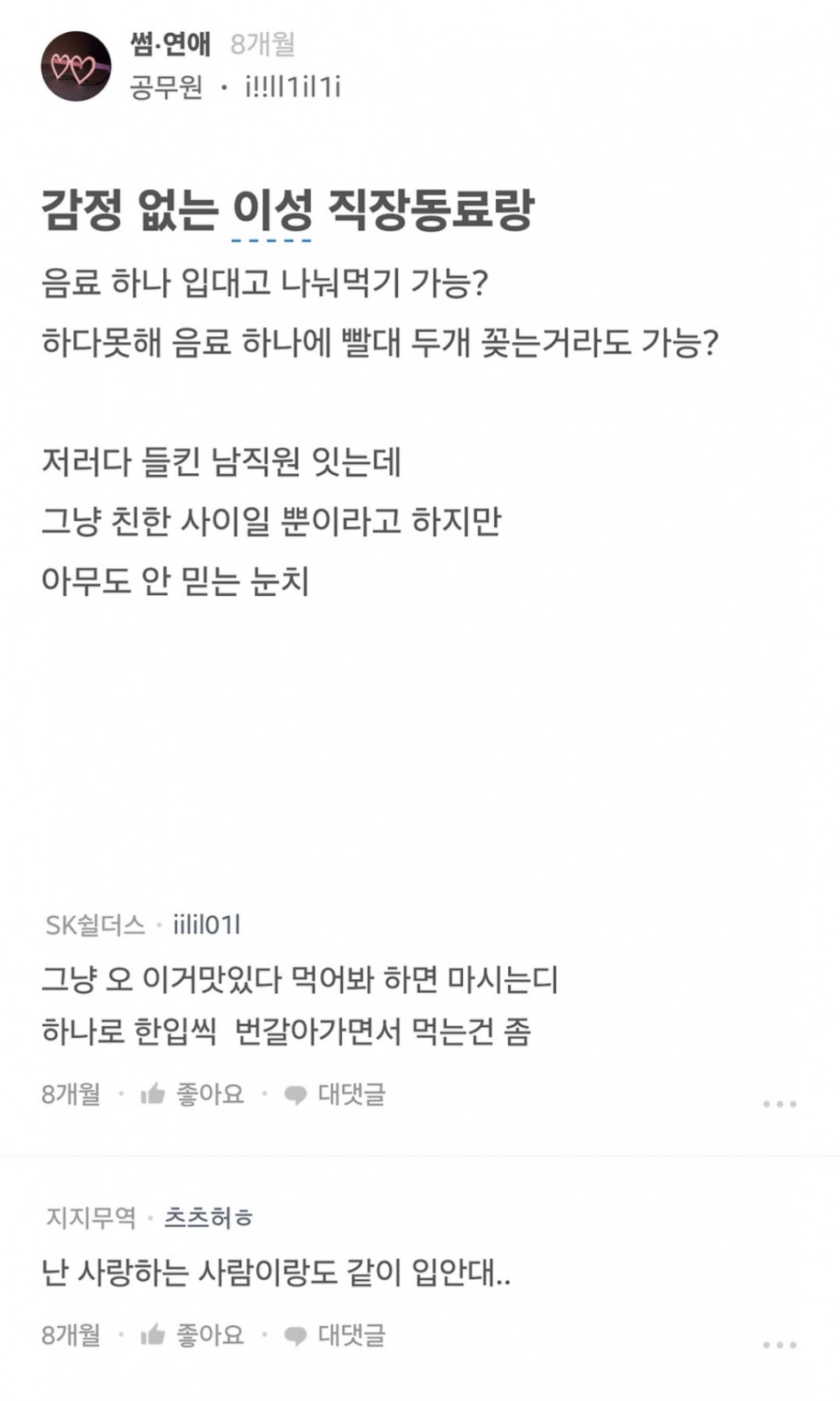840x1401 pixels.
Task: Open the 썸·연애 channel avatar
Action: (x=76, y=66)
